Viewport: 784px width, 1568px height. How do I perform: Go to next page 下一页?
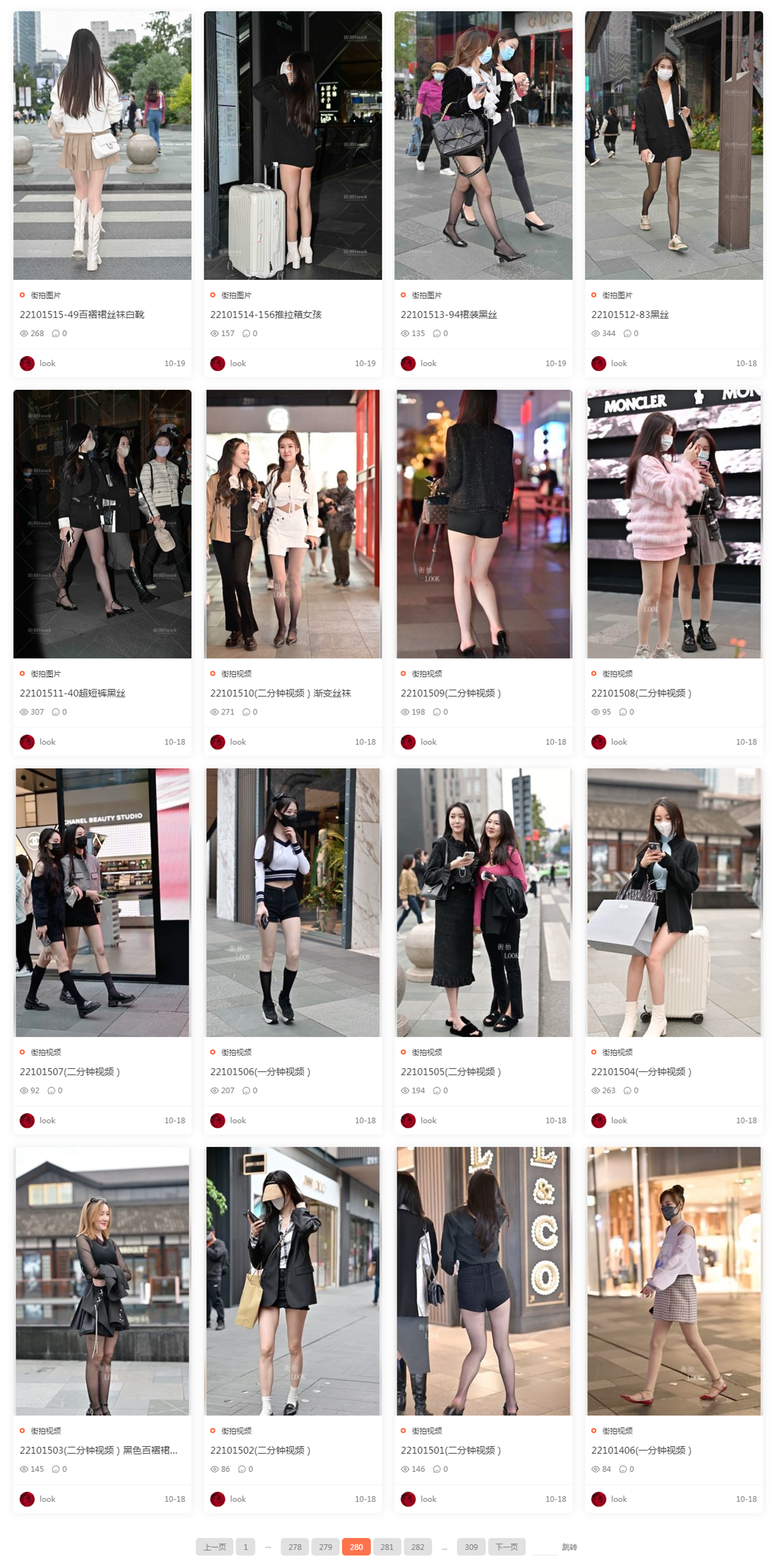click(506, 1547)
